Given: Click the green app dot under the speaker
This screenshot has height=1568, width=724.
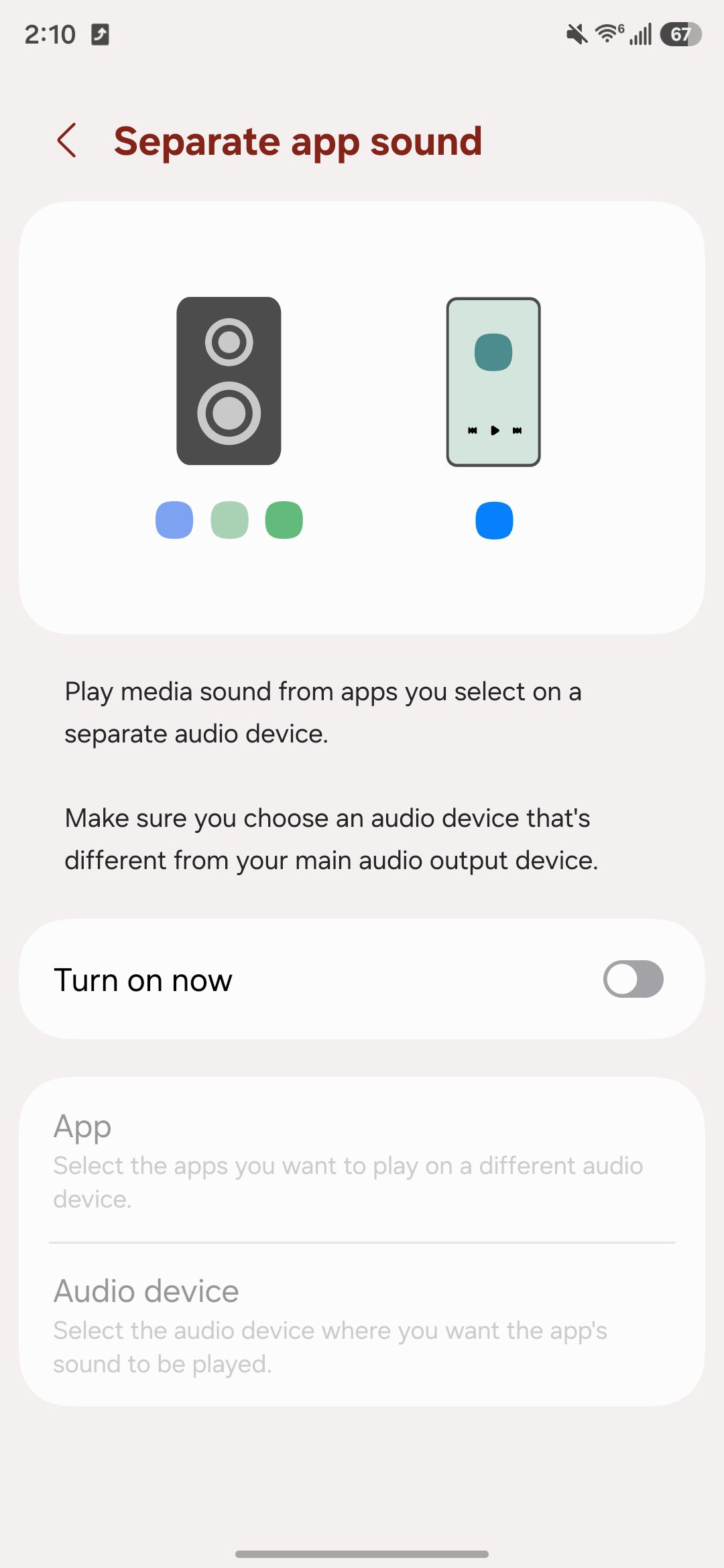Looking at the screenshot, I should 283,519.
